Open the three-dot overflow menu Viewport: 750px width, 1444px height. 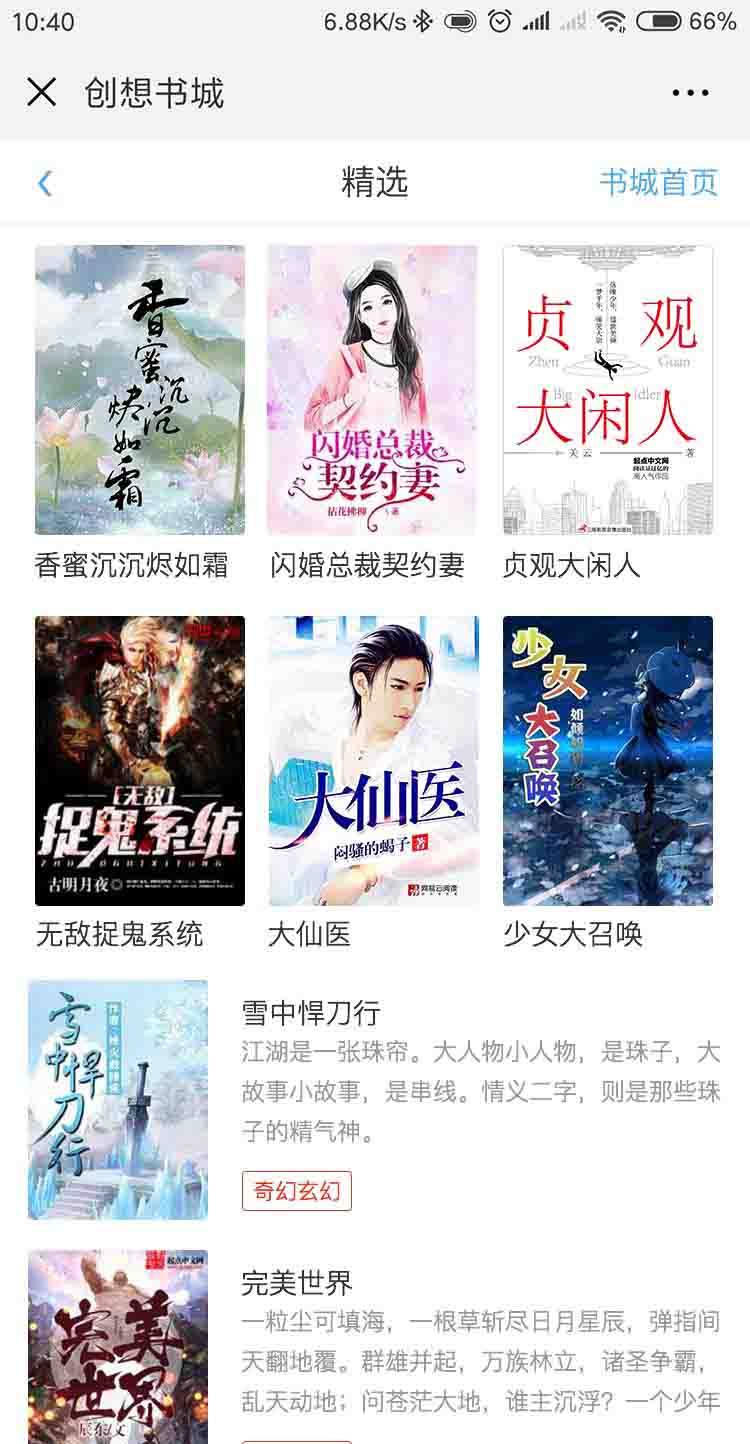click(690, 93)
